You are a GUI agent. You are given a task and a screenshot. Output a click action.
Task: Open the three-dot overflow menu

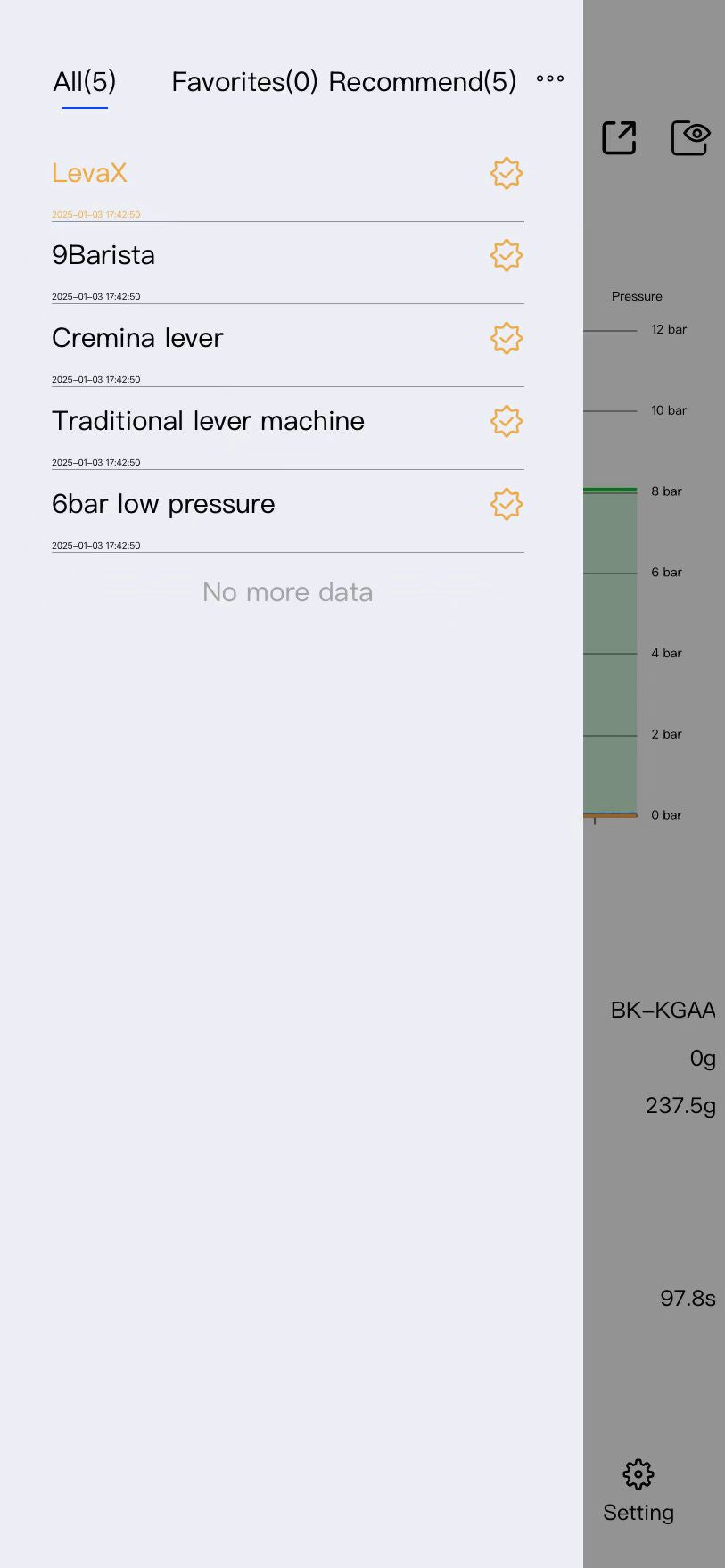[x=550, y=78]
